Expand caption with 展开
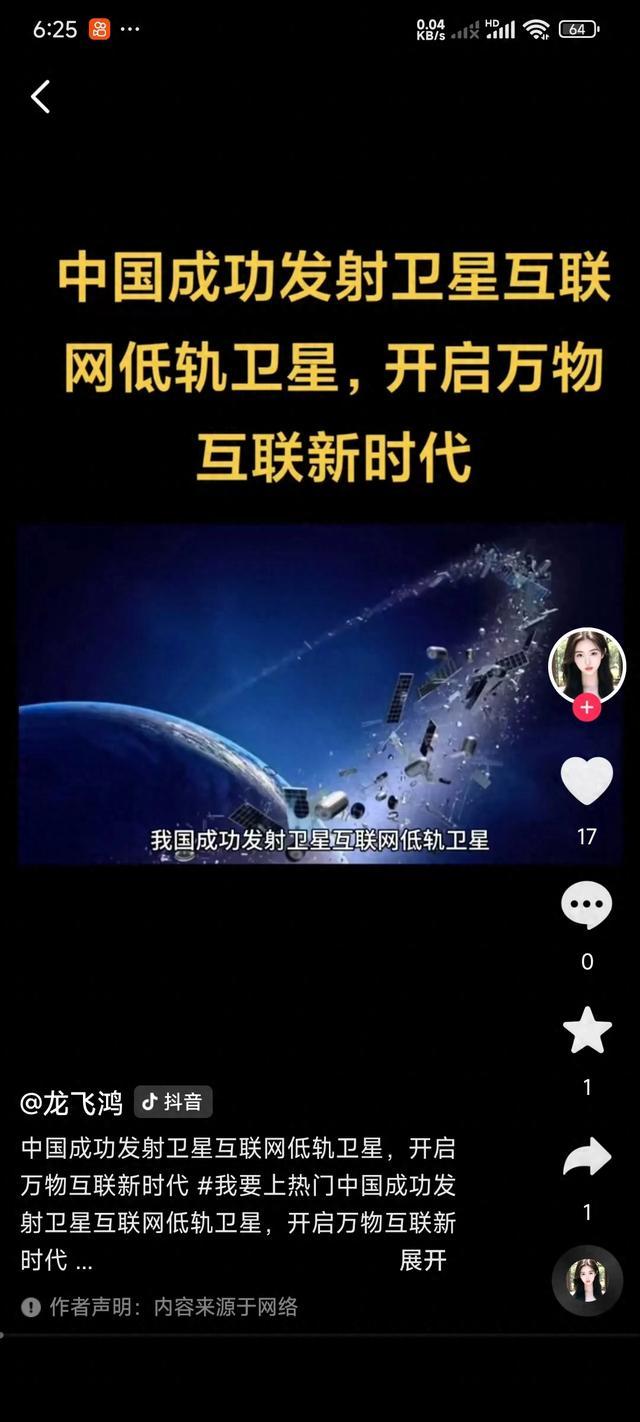The image size is (640, 1422). 422,1260
